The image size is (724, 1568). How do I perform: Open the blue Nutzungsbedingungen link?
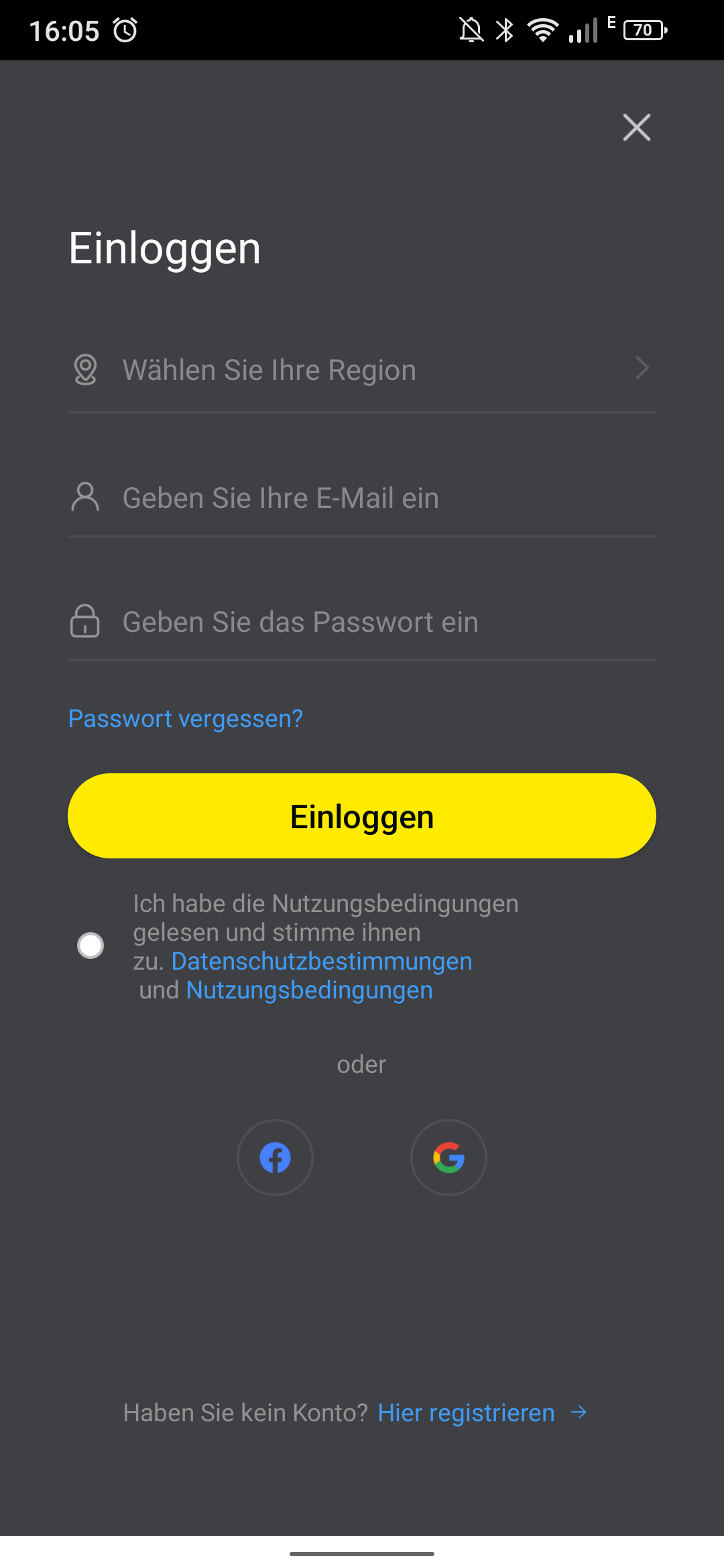point(309,990)
